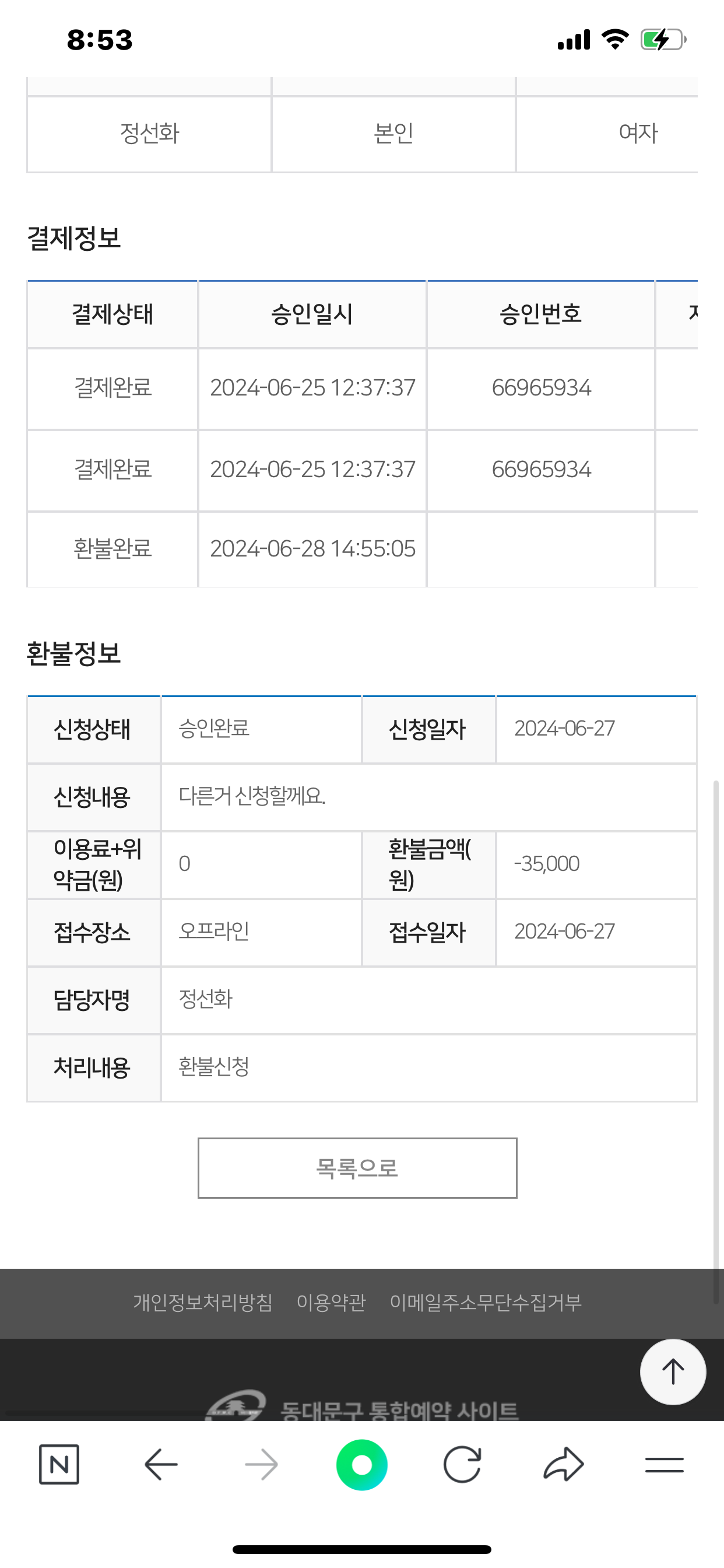Reload the page with the refresh icon
The height and width of the screenshot is (1568, 724).
[462, 1464]
